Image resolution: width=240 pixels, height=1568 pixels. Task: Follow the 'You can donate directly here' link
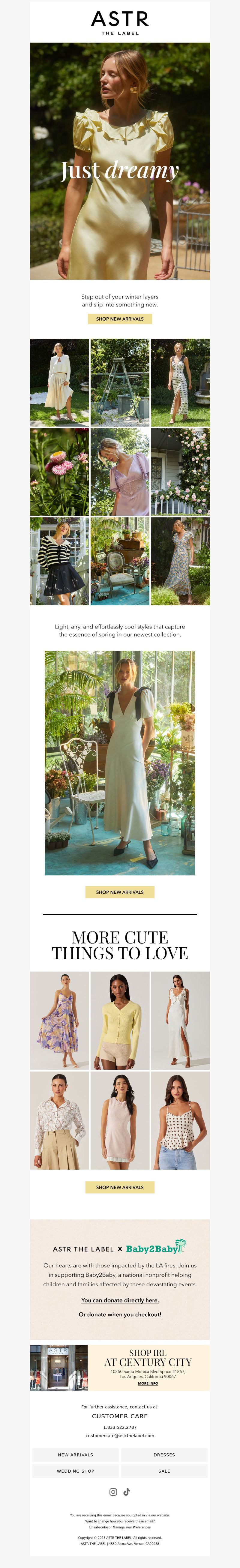coord(120,1300)
